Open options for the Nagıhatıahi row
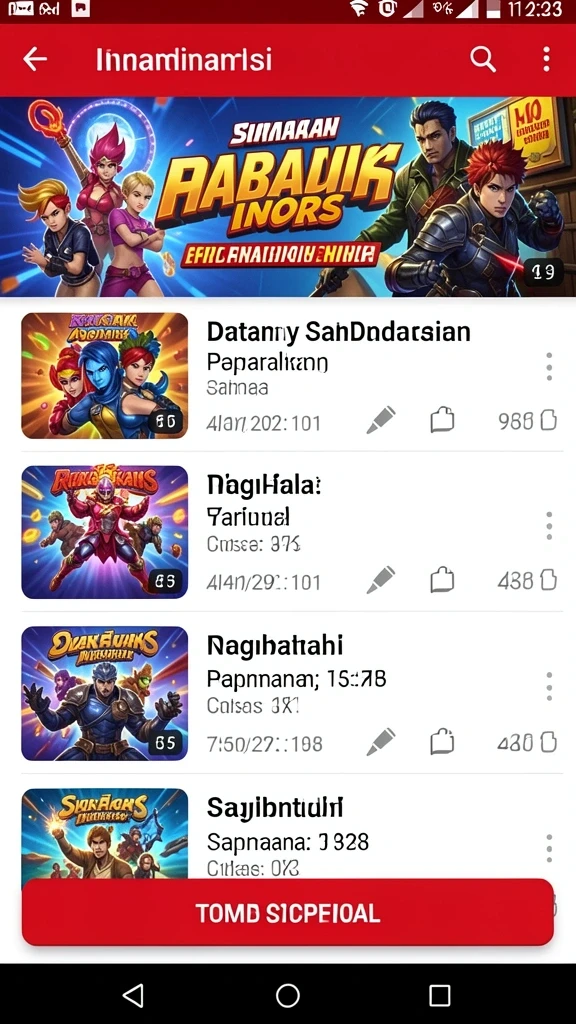Screen dimensions: 576x1024 (x=549, y=686)
